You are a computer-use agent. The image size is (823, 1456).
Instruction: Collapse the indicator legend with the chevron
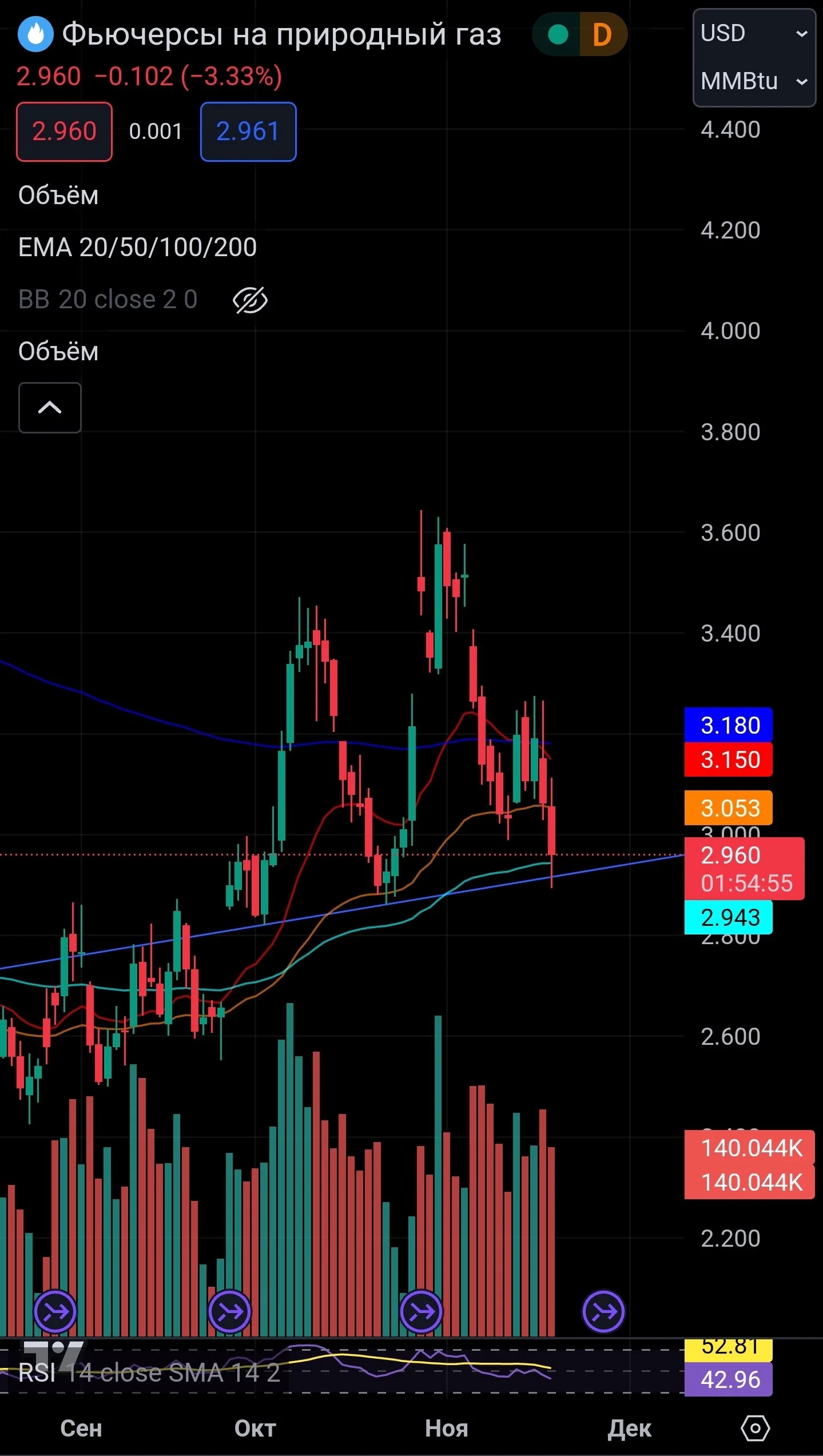(x=50, y=407)
